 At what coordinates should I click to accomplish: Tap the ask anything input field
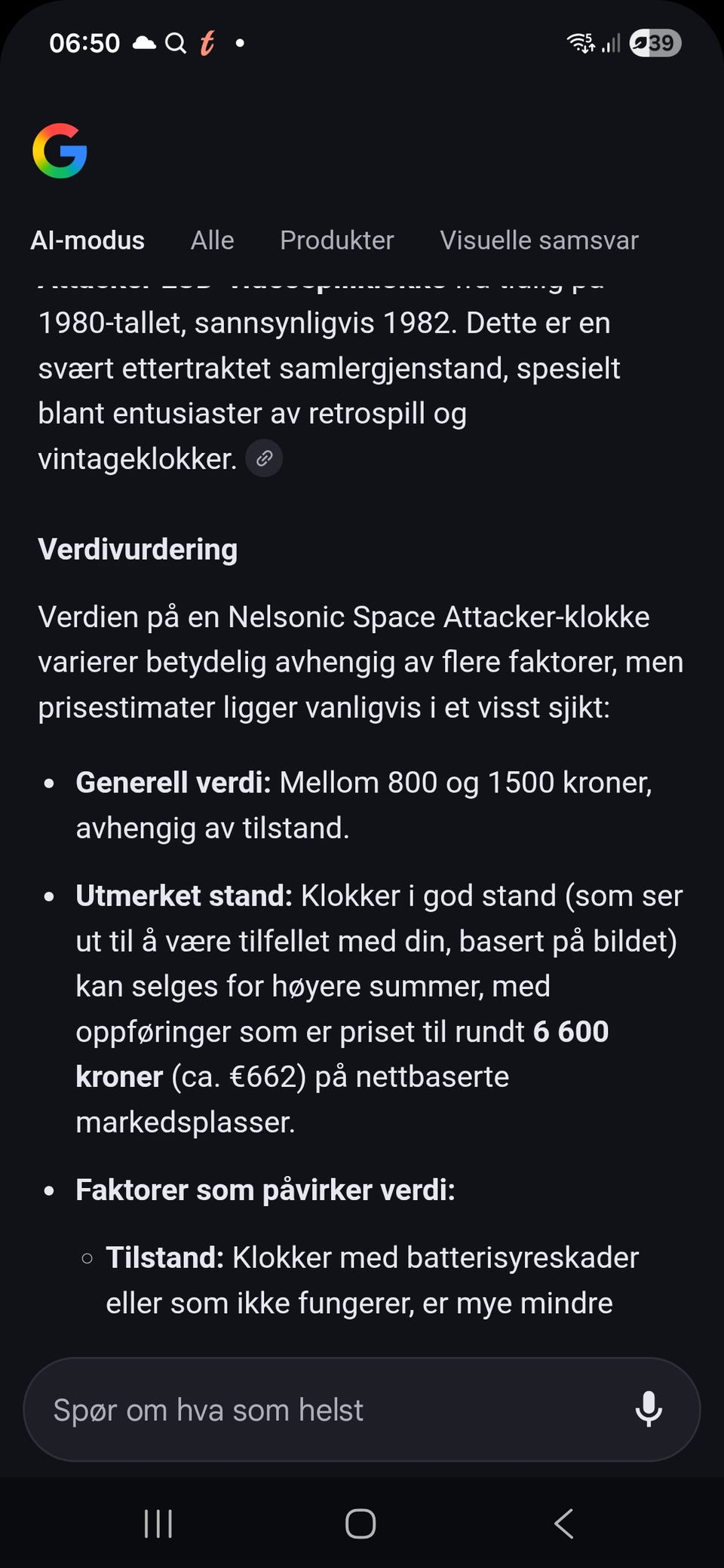[302, 1409]
